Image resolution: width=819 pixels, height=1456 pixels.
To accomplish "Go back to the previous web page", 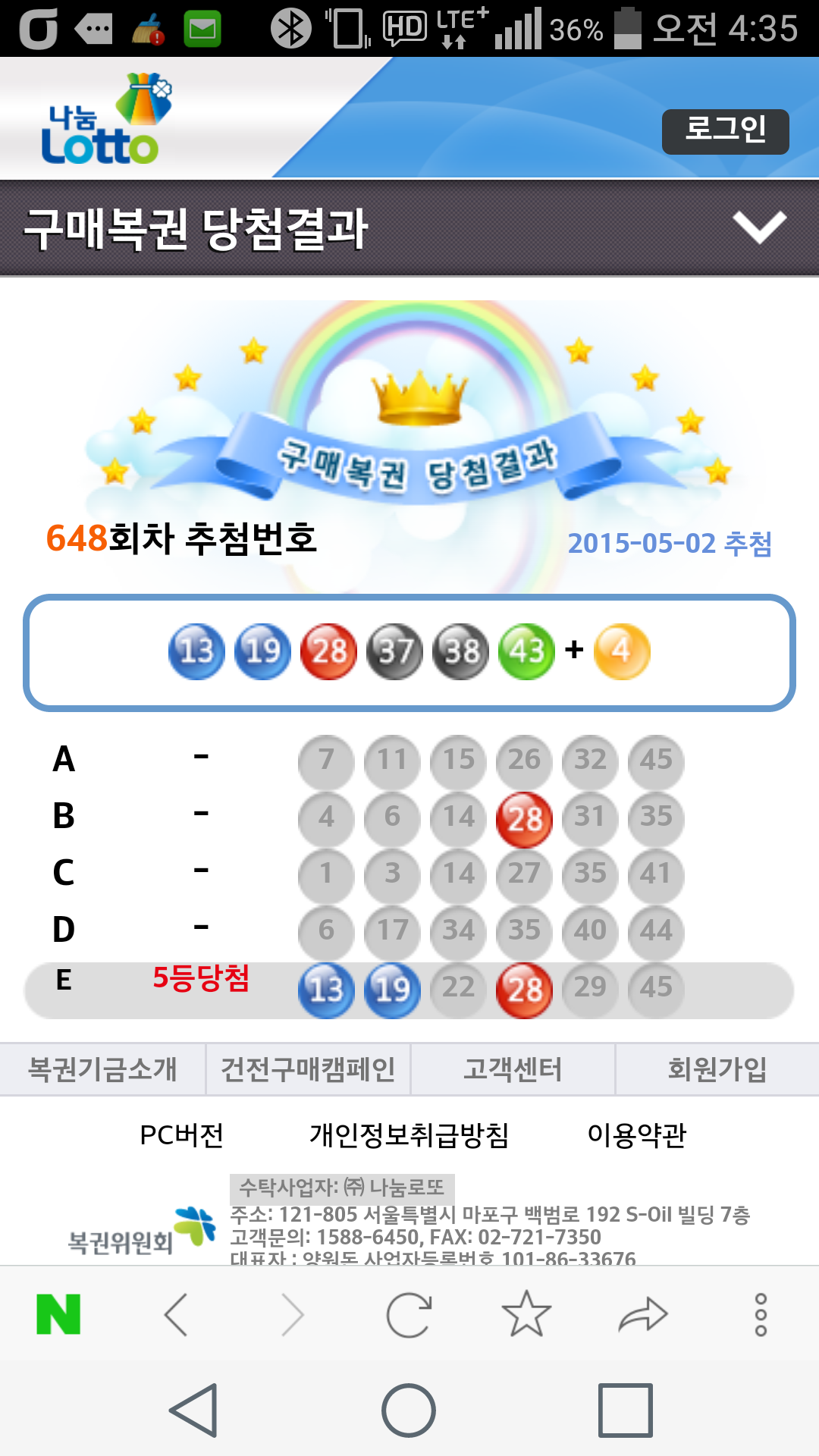I will point(176,1314).
